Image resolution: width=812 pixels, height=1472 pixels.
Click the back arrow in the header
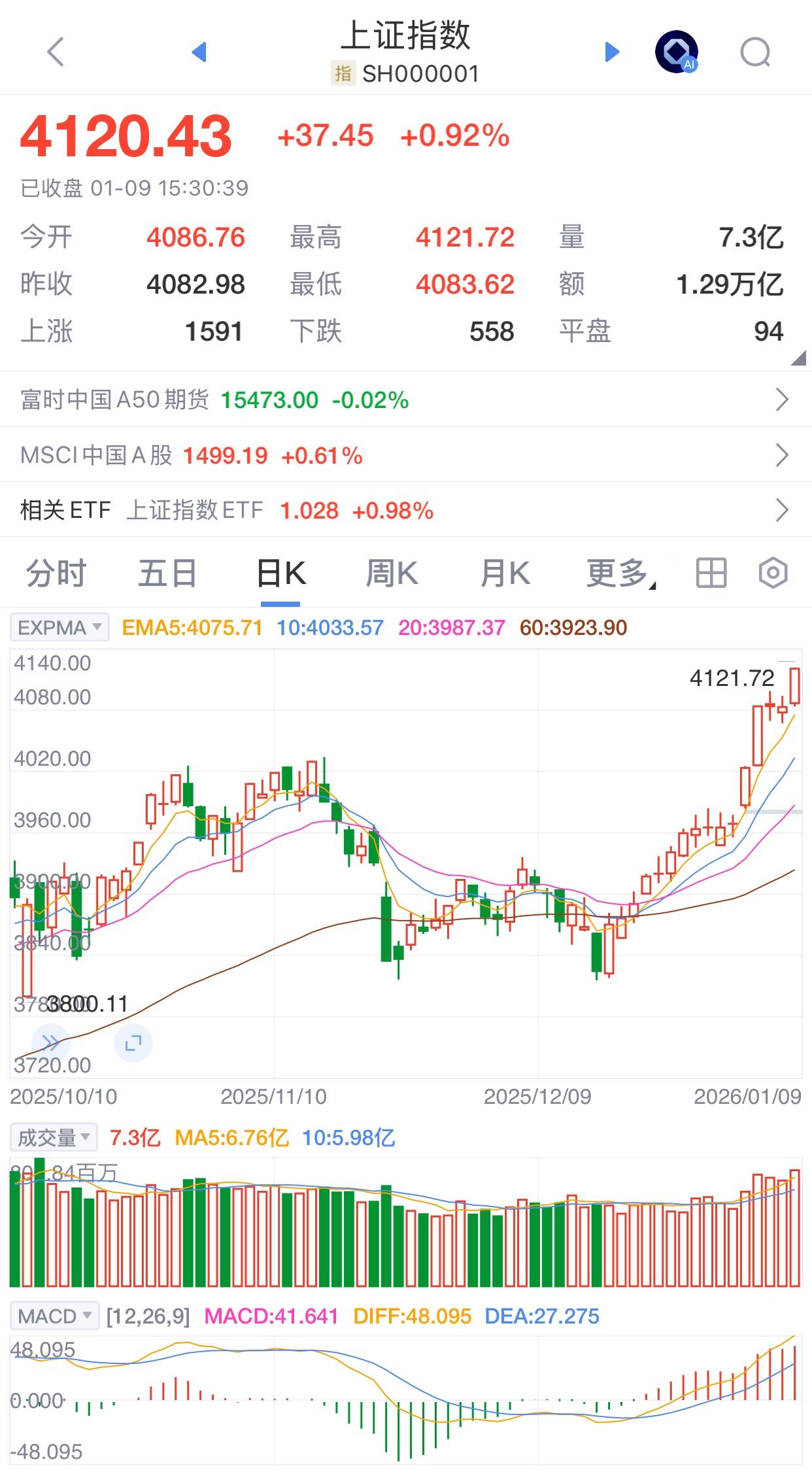55,51
